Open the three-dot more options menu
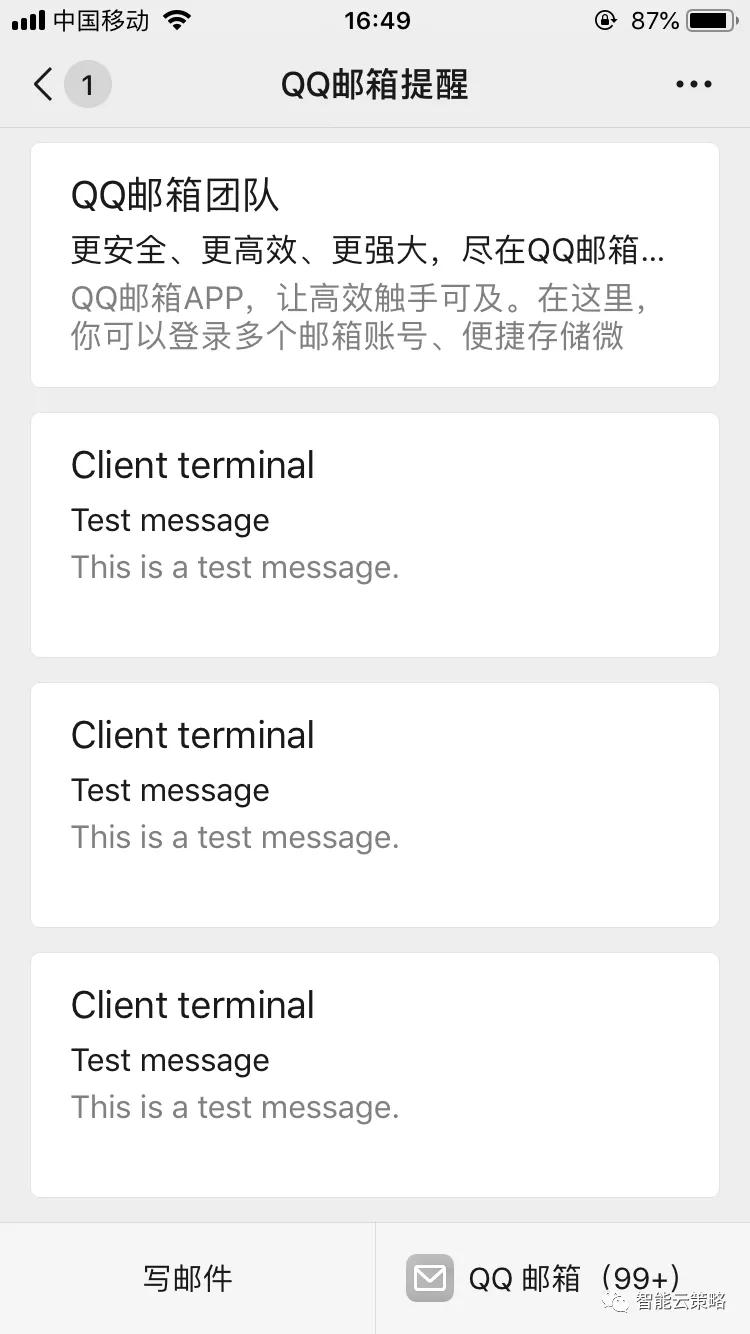Screen dimensions: 750x1334 click(693, 85)
